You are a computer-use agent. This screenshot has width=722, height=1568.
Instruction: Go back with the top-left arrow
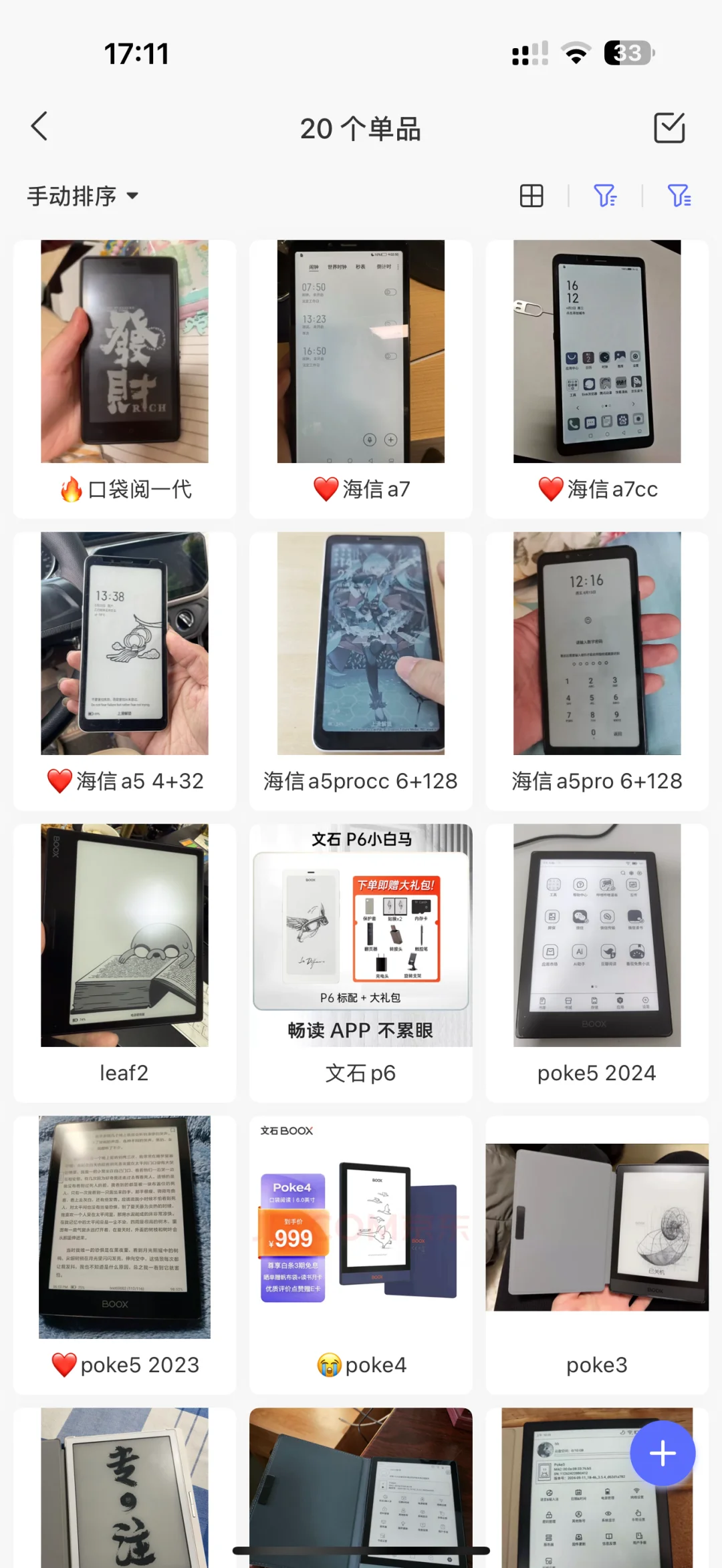pyautogui.click(x=40, y=126)
